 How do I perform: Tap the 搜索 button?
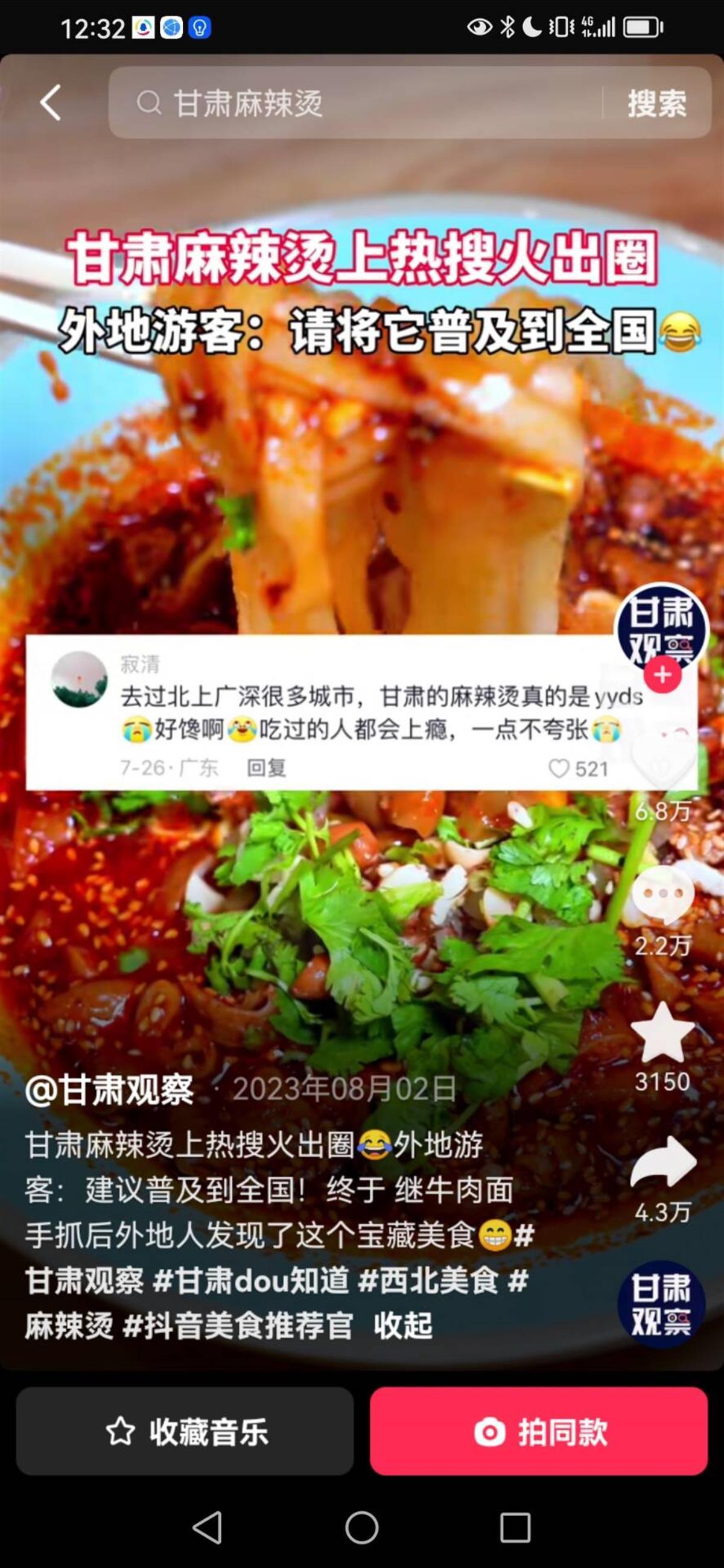(656, 103)
